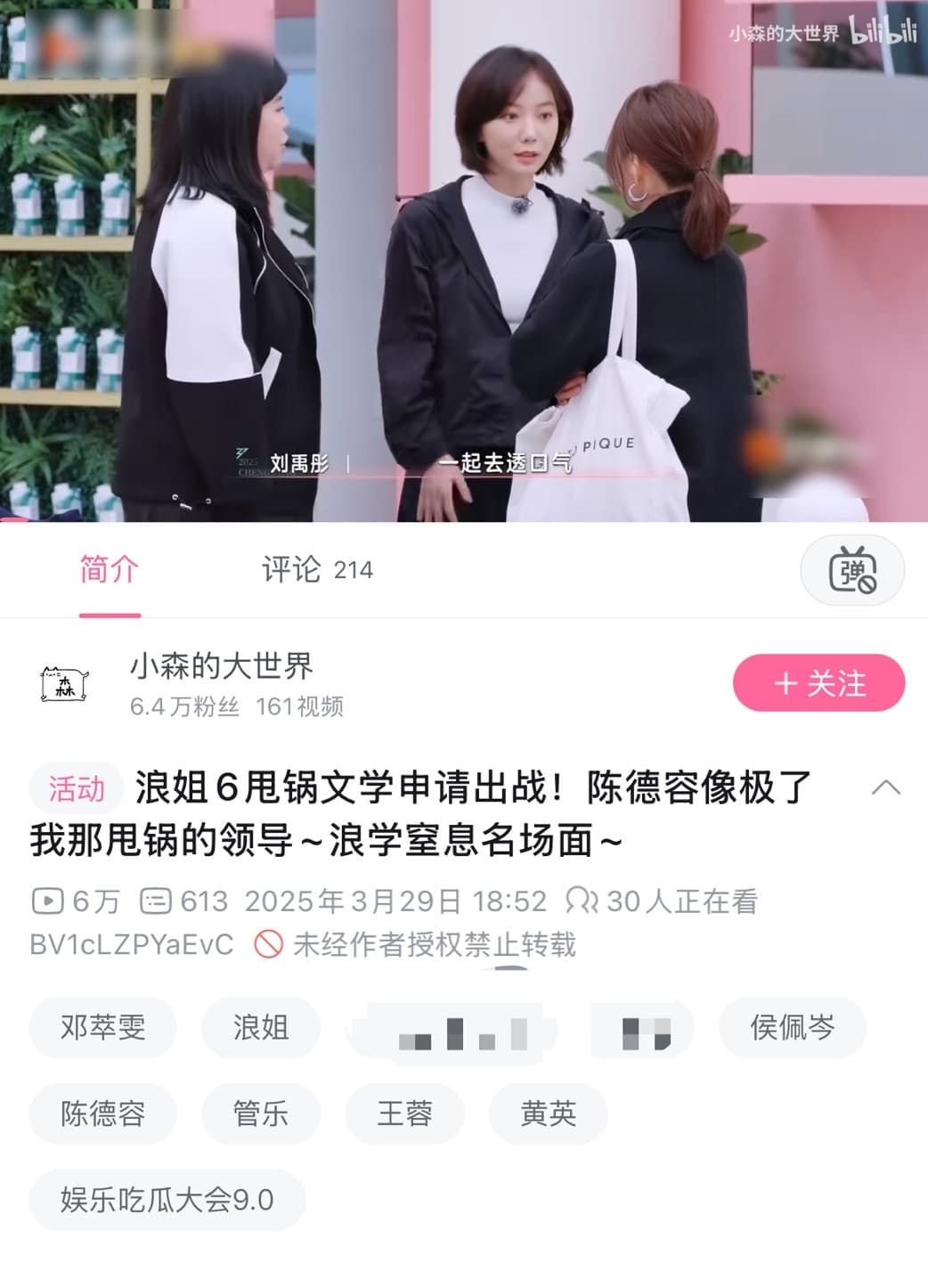Toggle the danmaku 弹 bullet comments
This screenshot has width=928, height=1288.
(852, 571)
